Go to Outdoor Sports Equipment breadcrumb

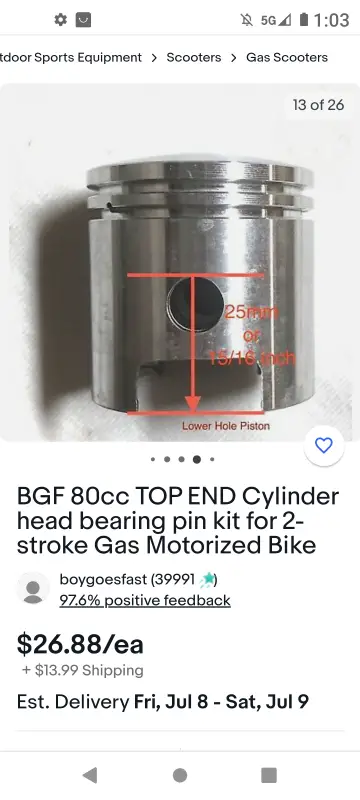tap(71, 57)
